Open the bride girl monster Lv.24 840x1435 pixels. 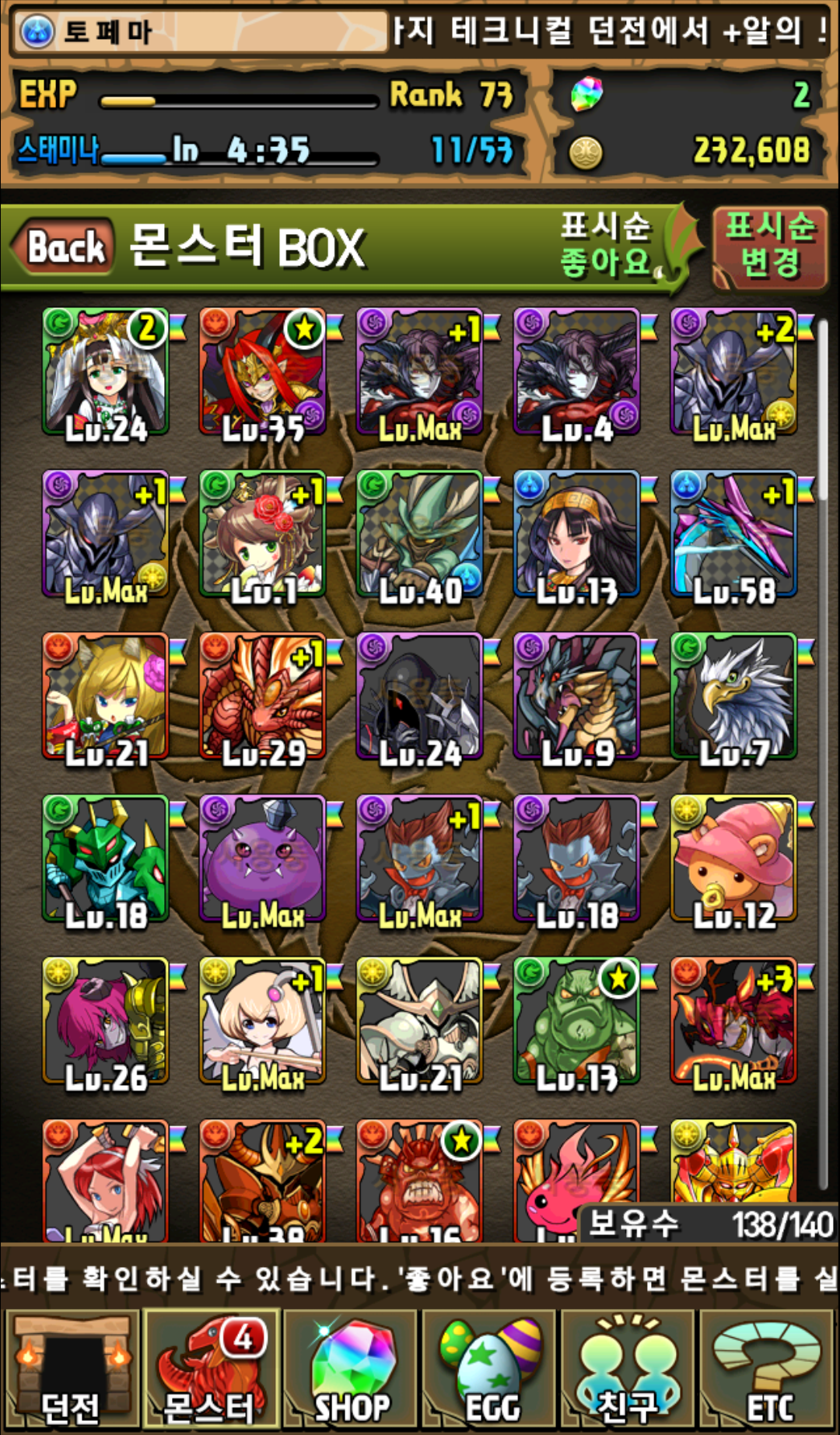105,372
